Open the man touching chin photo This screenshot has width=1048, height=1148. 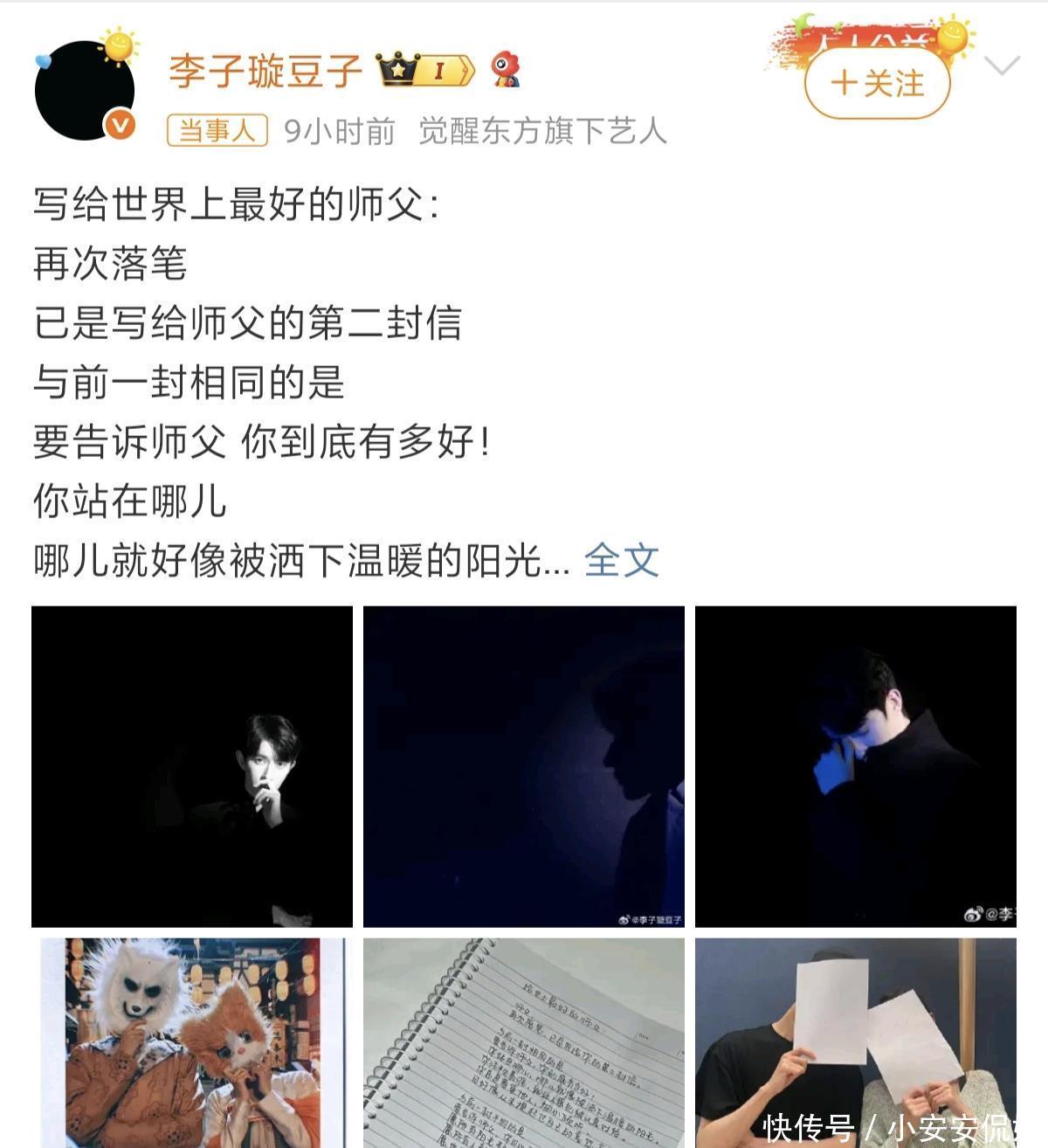point(192,766)
